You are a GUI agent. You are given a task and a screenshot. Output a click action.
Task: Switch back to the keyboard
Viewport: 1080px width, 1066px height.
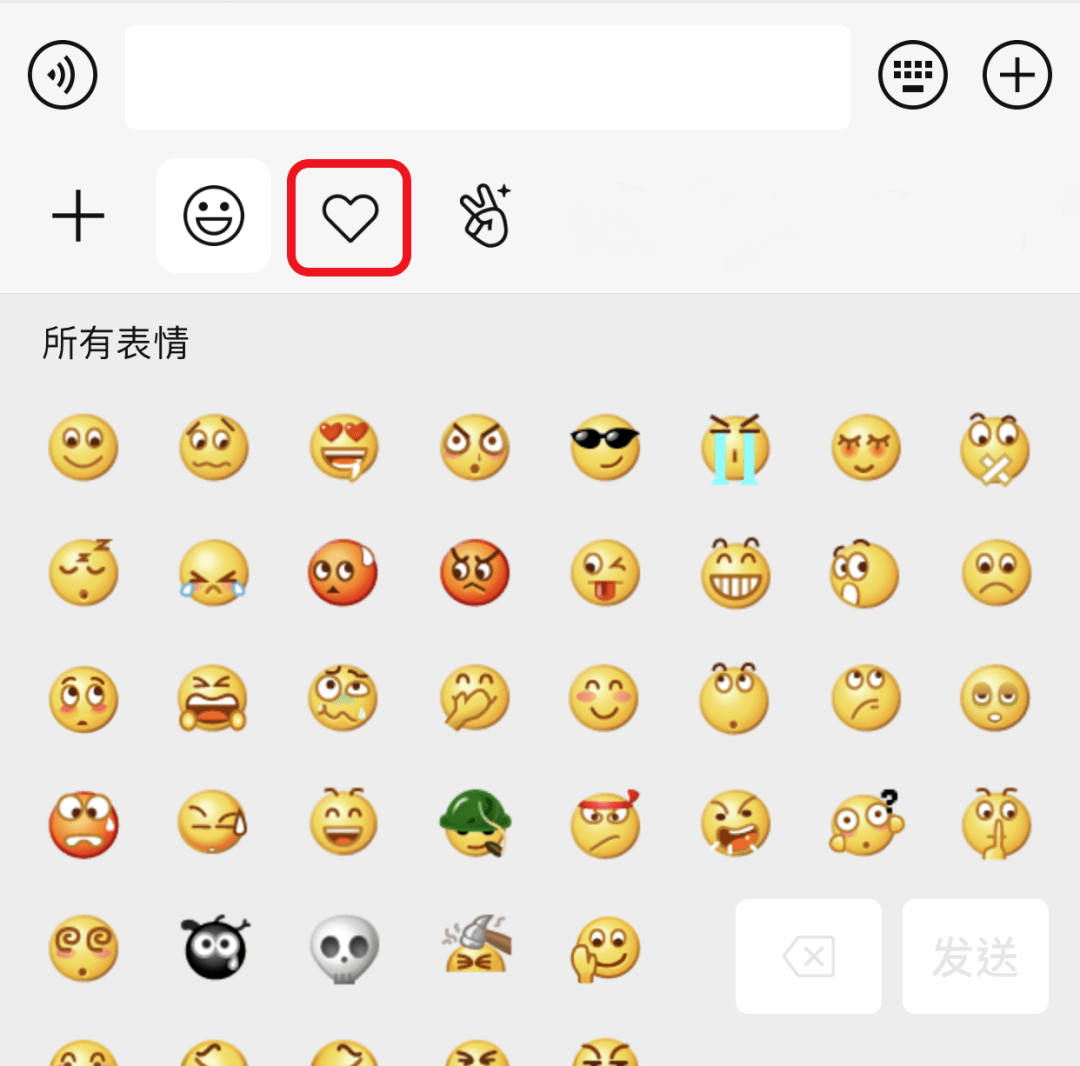913,76
